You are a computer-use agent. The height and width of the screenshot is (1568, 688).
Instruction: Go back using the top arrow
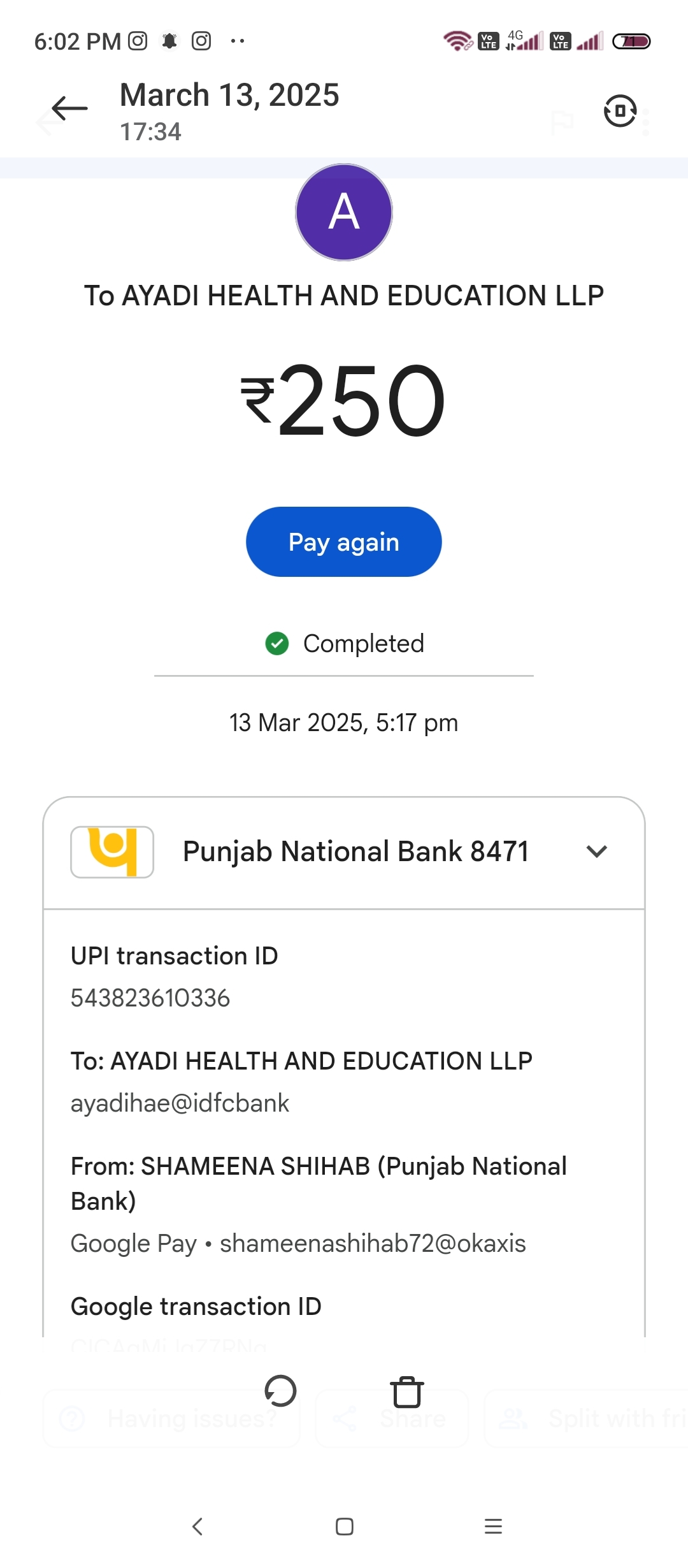[69, 109]
